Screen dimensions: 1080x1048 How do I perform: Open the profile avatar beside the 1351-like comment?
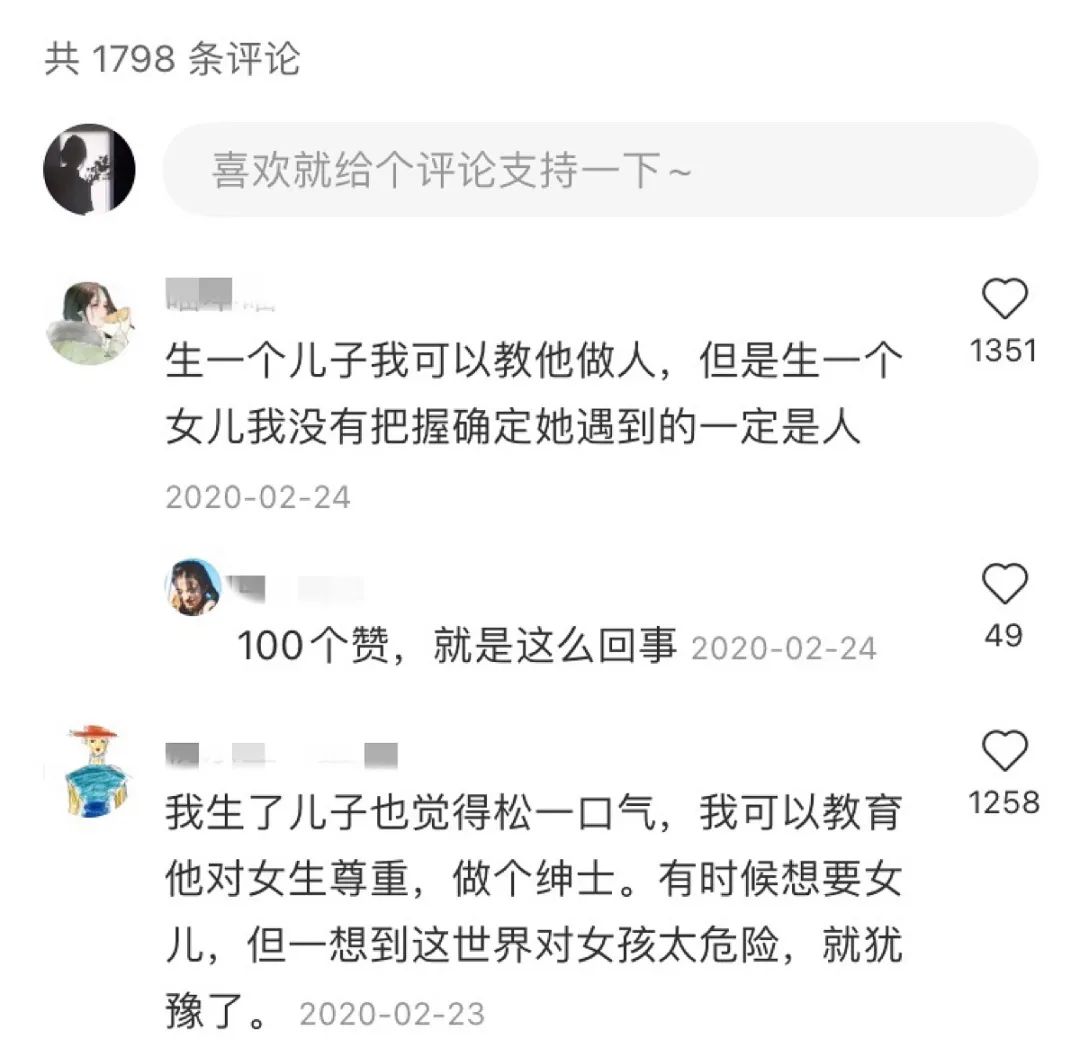(x=89, y=322)
